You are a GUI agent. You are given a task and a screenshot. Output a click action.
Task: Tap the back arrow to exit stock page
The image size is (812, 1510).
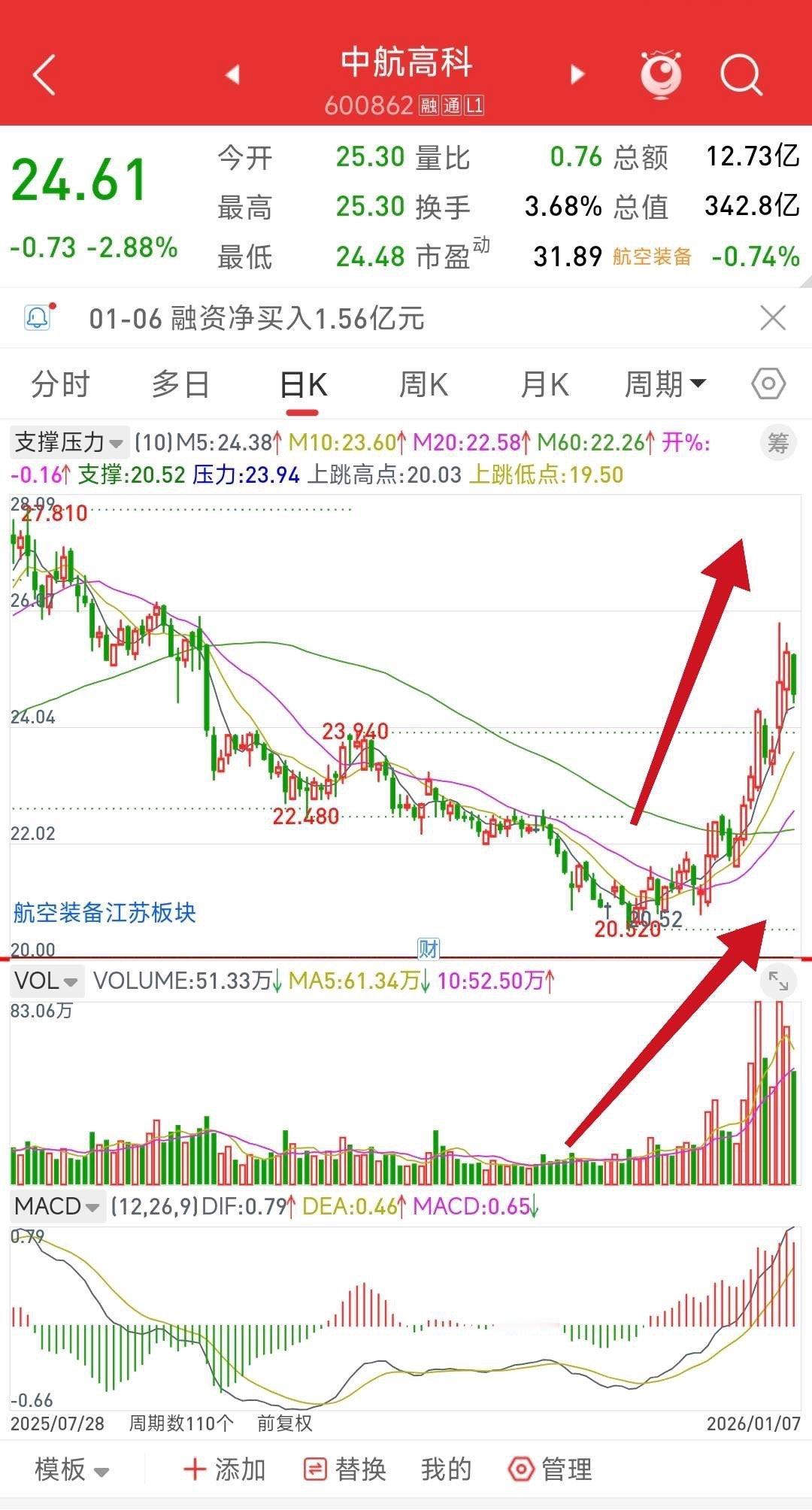pyautogui.click(x=43, y=73)
